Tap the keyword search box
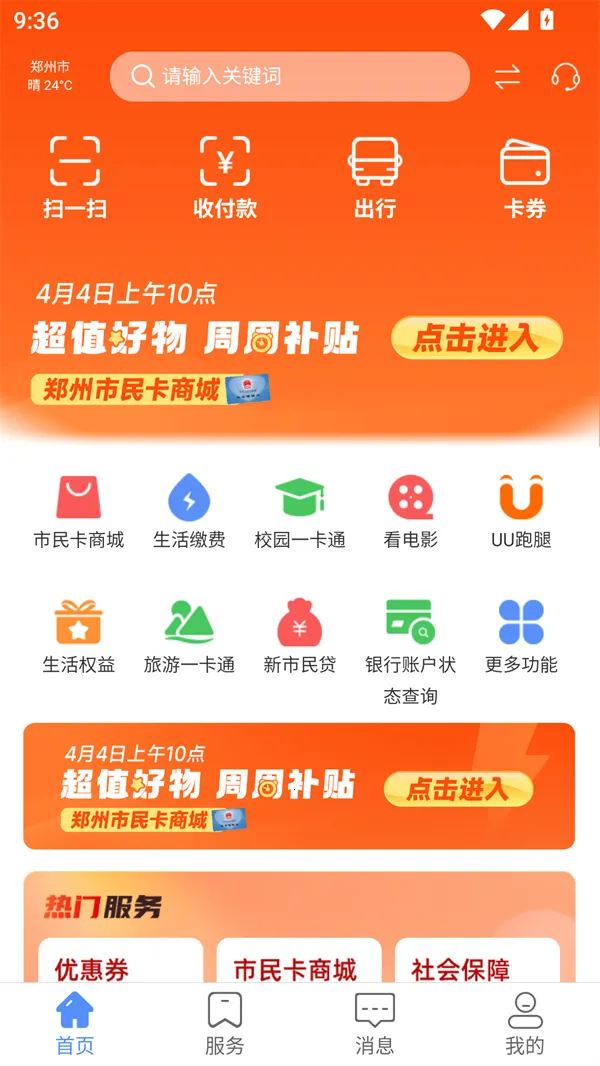Viewport: 600px width, 1066px height. (x=289, y=77)
